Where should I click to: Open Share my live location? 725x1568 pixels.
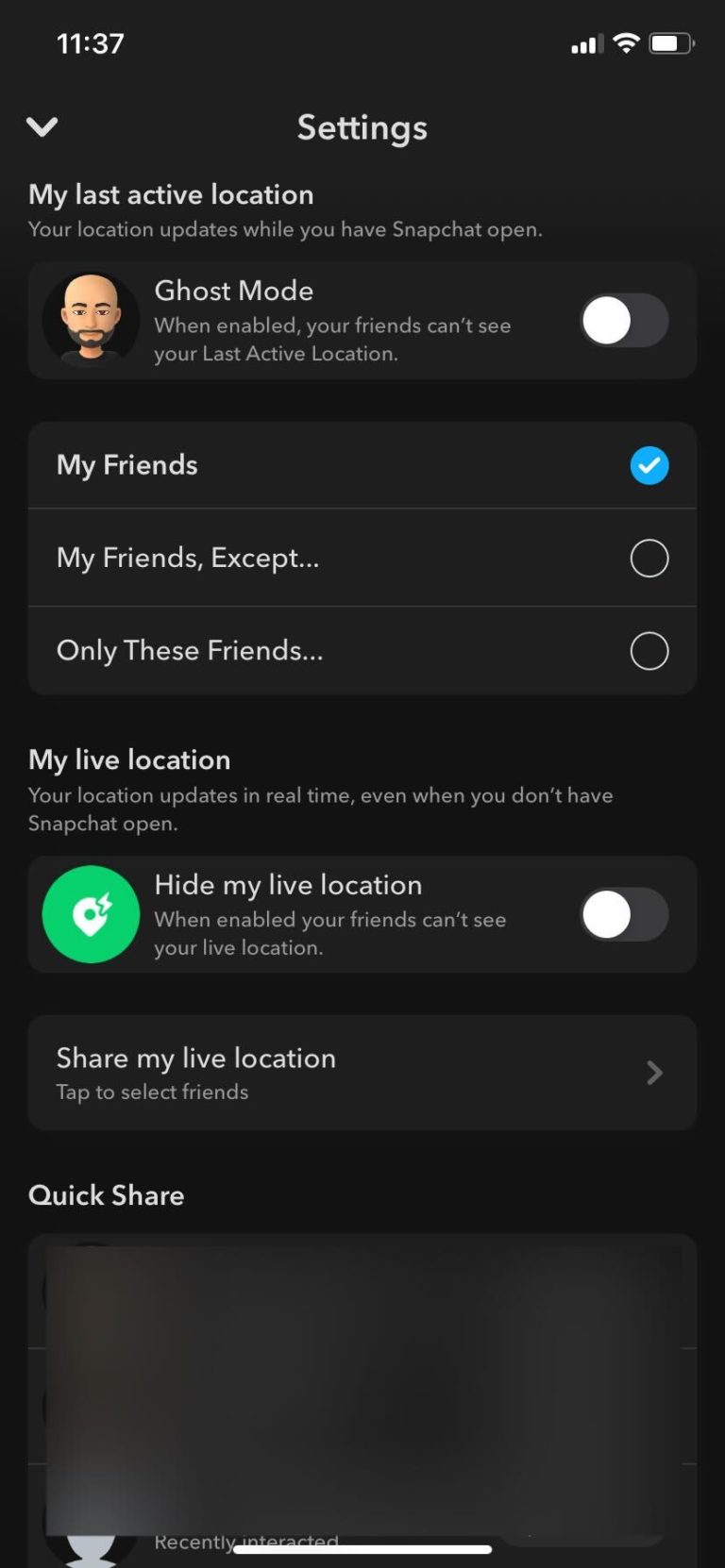362,1073
